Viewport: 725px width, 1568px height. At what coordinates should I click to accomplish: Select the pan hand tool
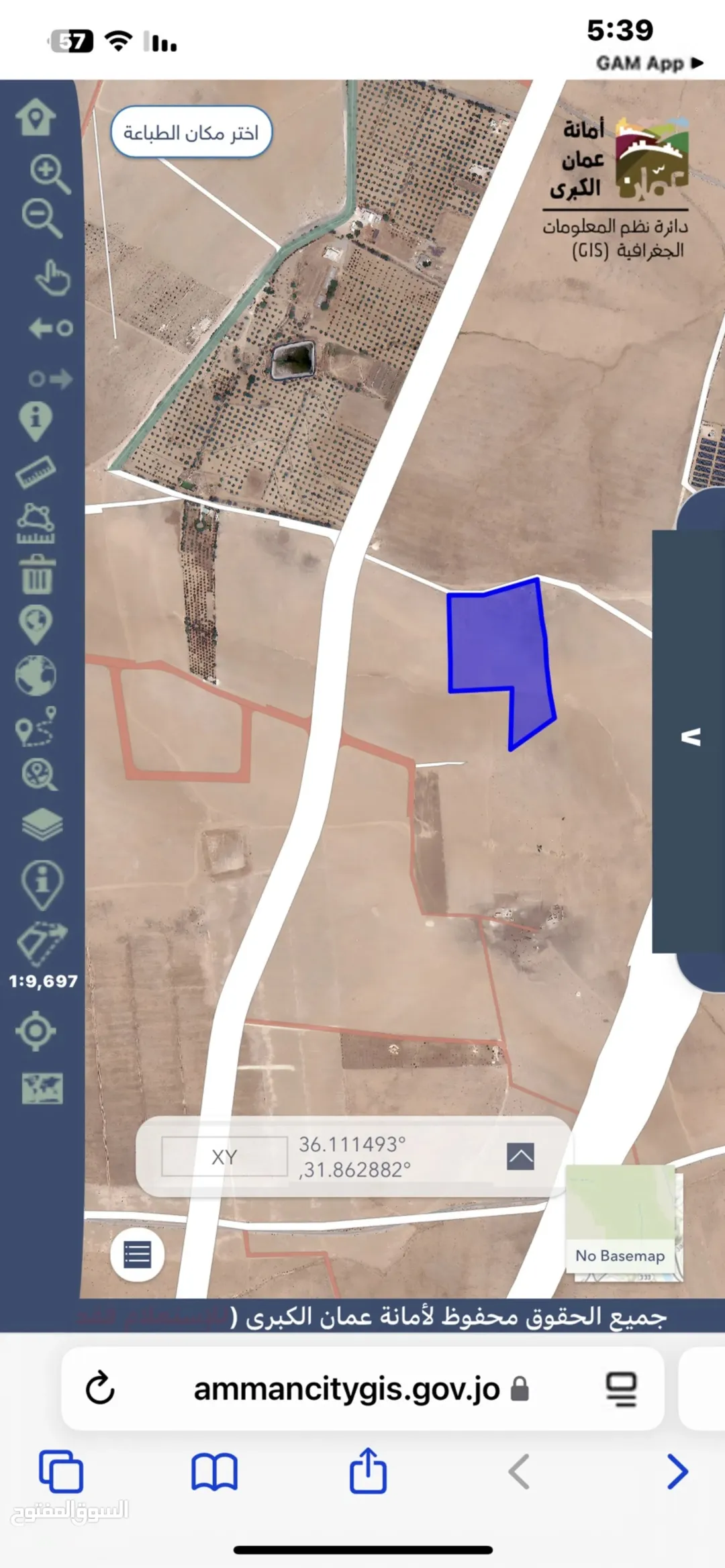tap(52, 277)
